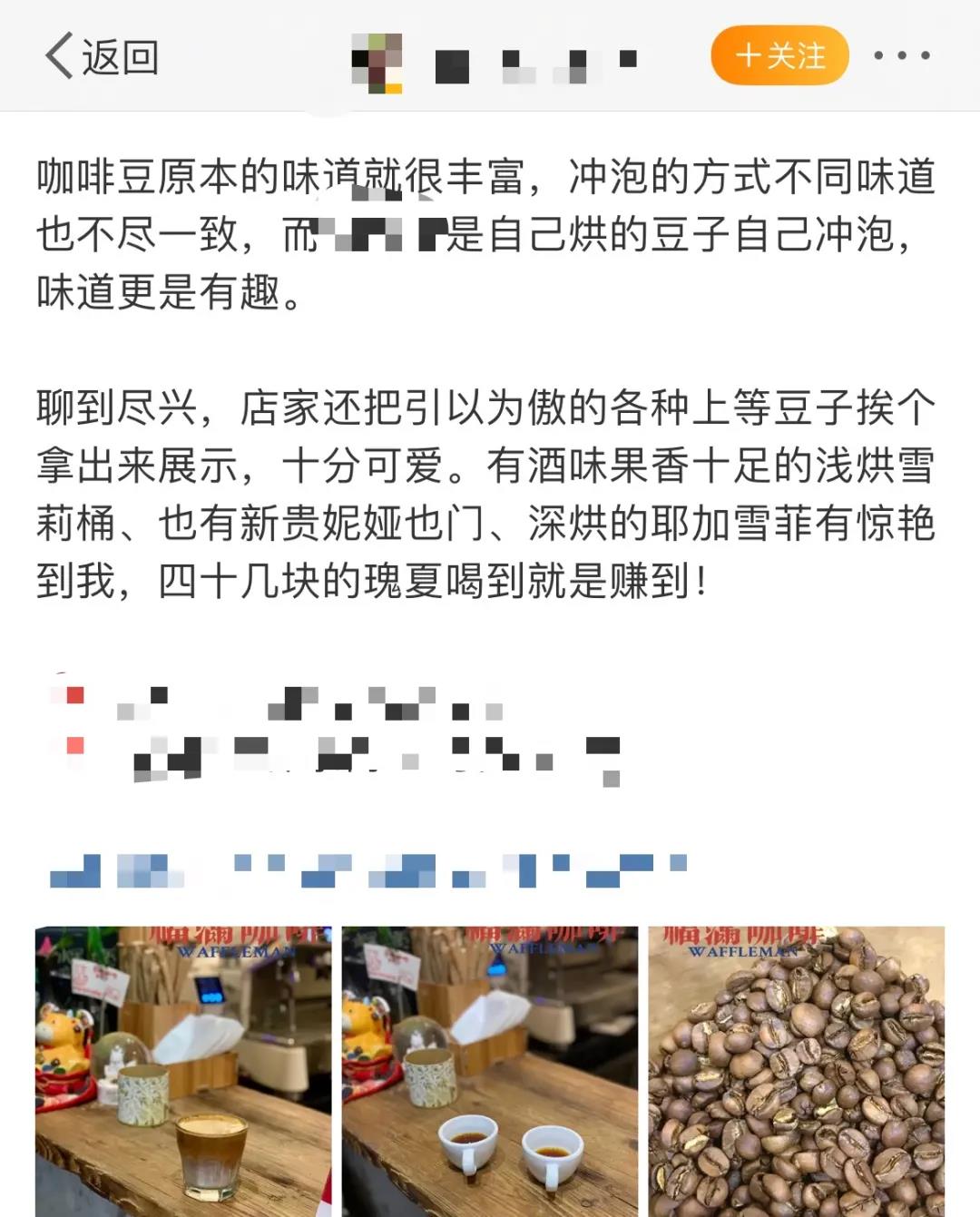Tap the blurred shop name mentioned in the text
This screenshot has width=980, height=1217.
tap(381, 236)
